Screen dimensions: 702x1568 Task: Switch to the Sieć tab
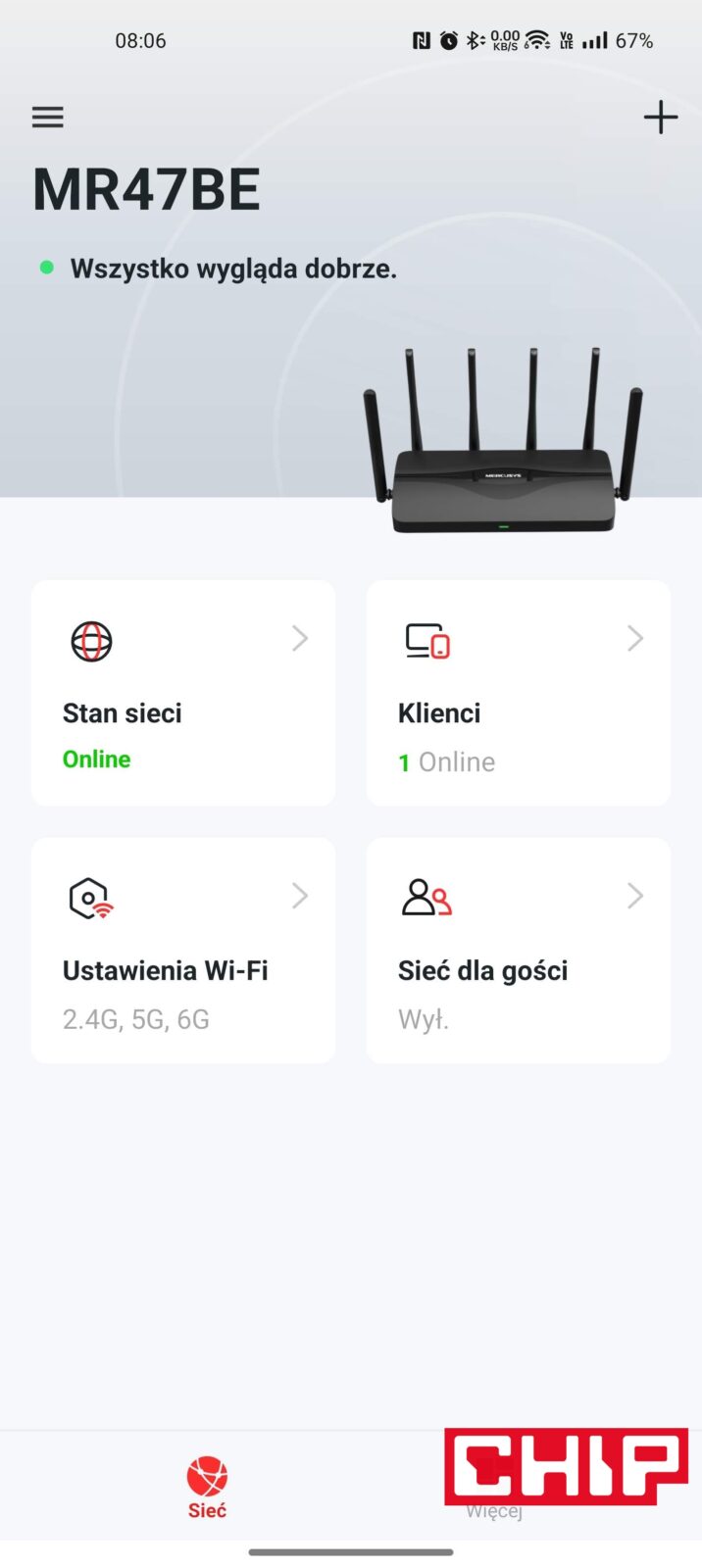click(207, 1487)
